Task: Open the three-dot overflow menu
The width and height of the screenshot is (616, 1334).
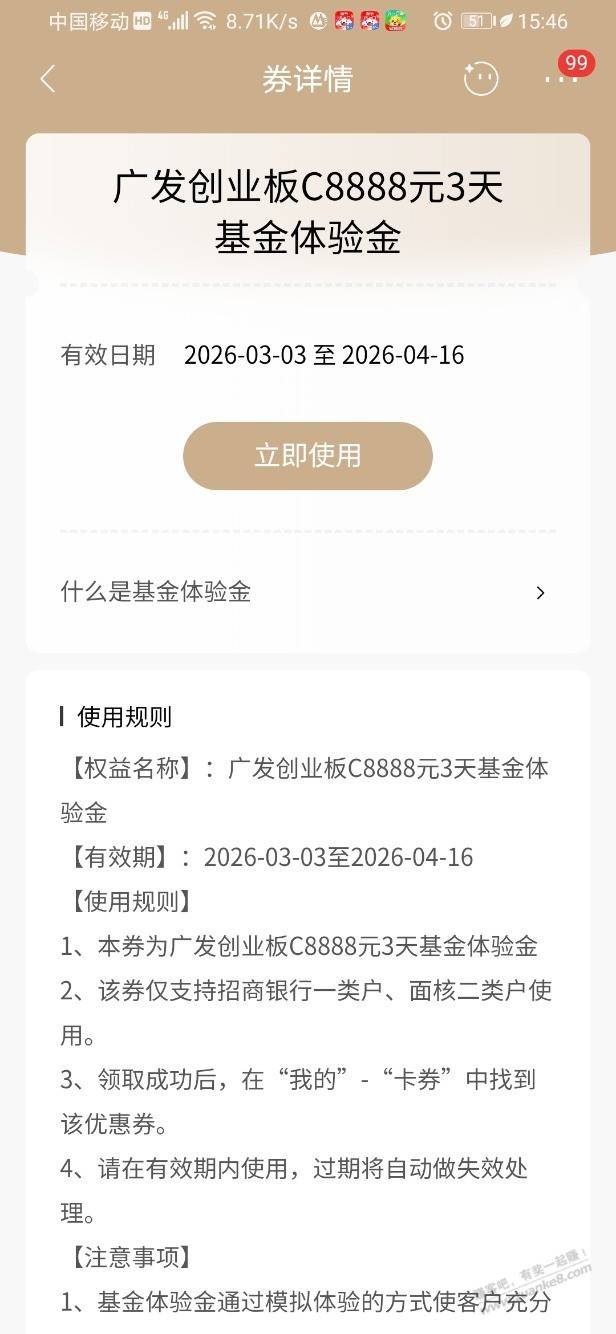Action: 561,79
